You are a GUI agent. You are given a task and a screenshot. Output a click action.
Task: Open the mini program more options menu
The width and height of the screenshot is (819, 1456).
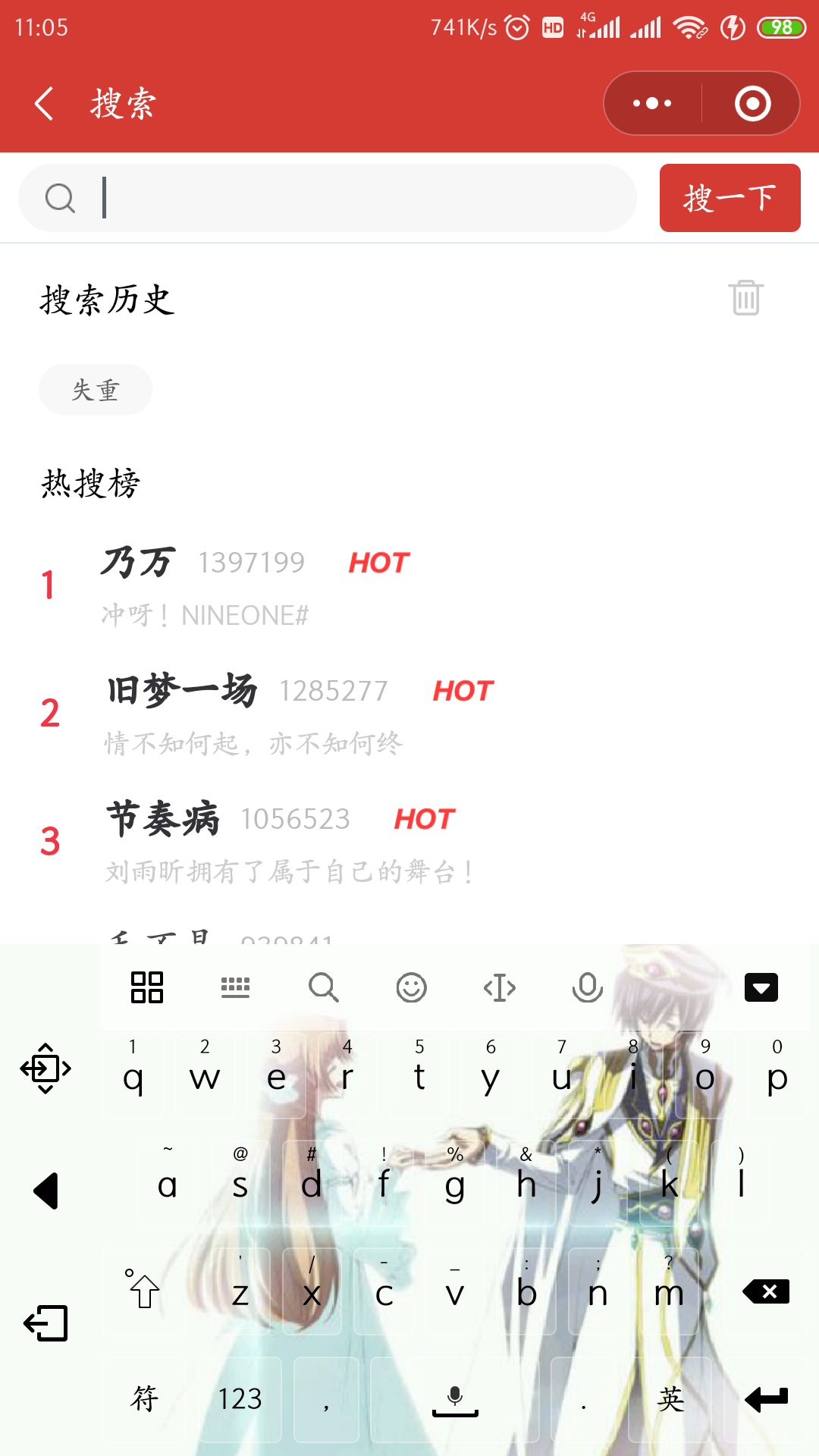tap(652, 103)
